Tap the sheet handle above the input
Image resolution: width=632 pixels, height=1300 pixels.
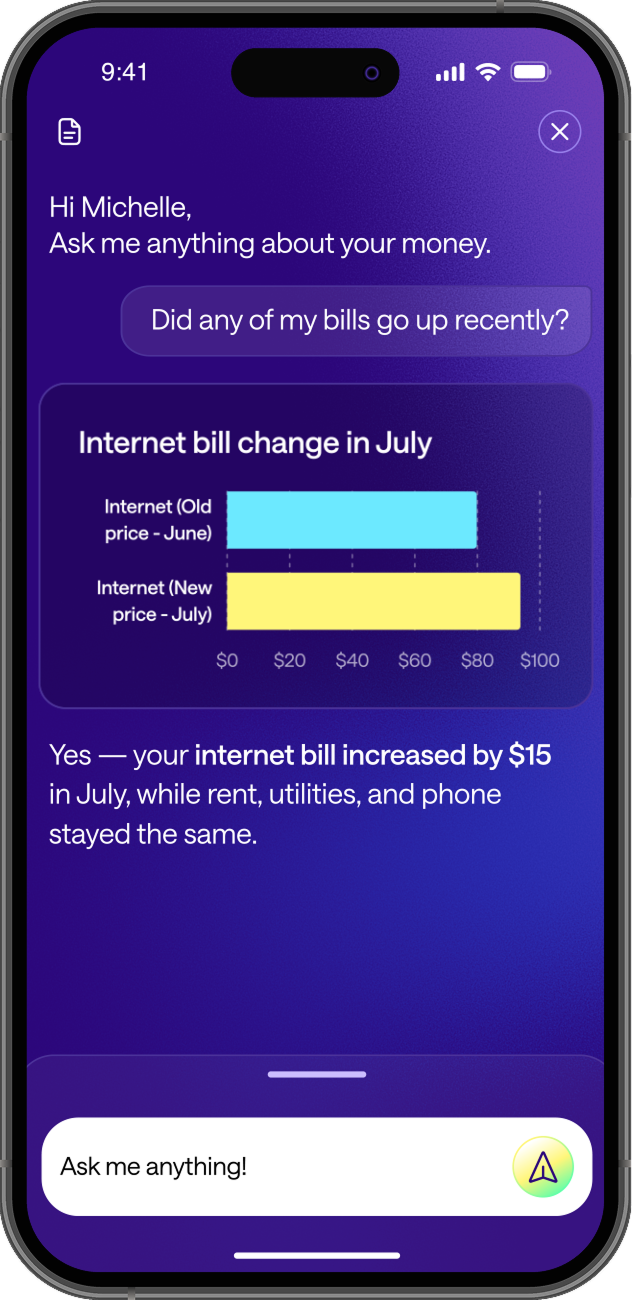click(x=316, y=1074)
